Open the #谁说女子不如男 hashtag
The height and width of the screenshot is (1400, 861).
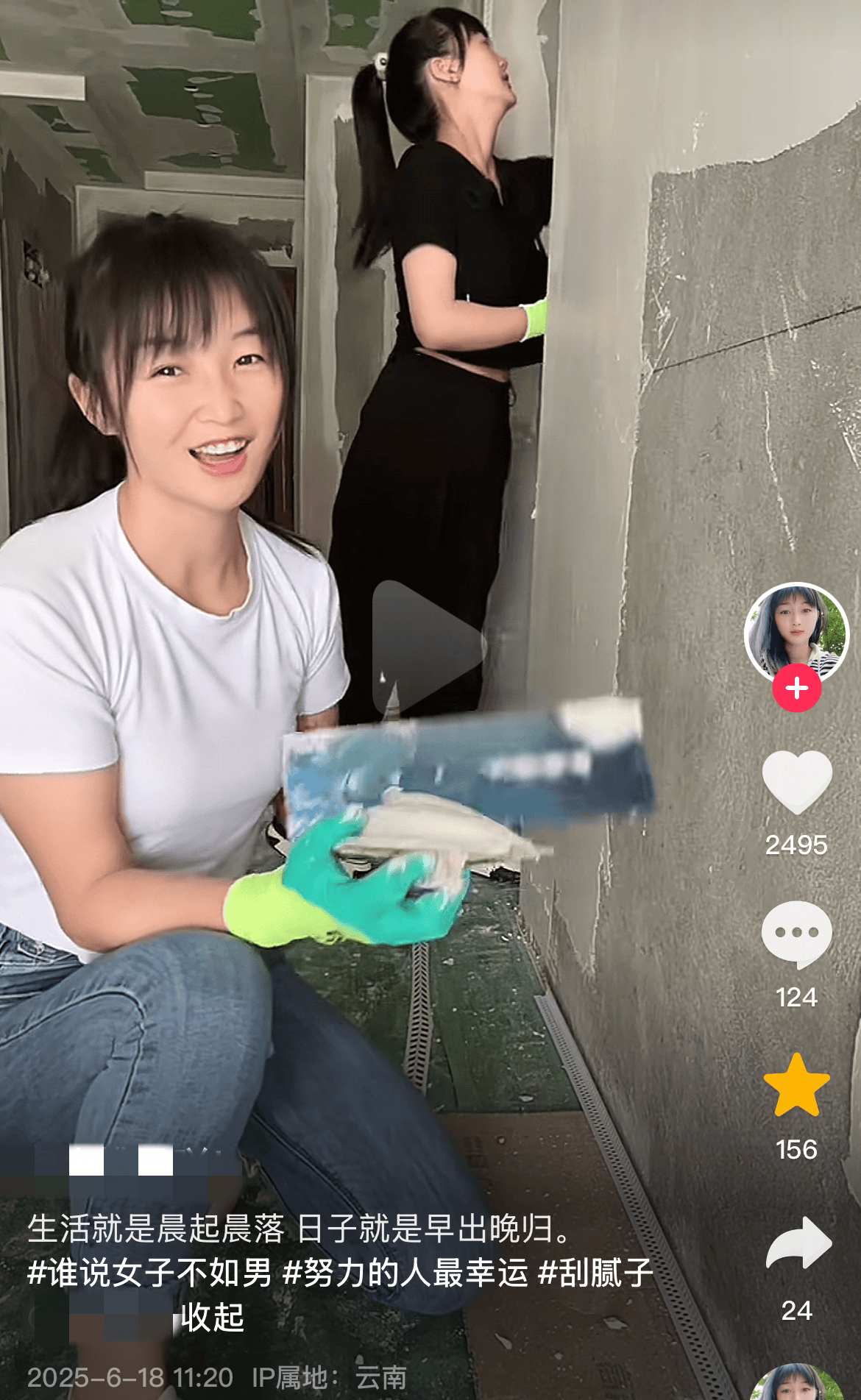pos(149,1273)
